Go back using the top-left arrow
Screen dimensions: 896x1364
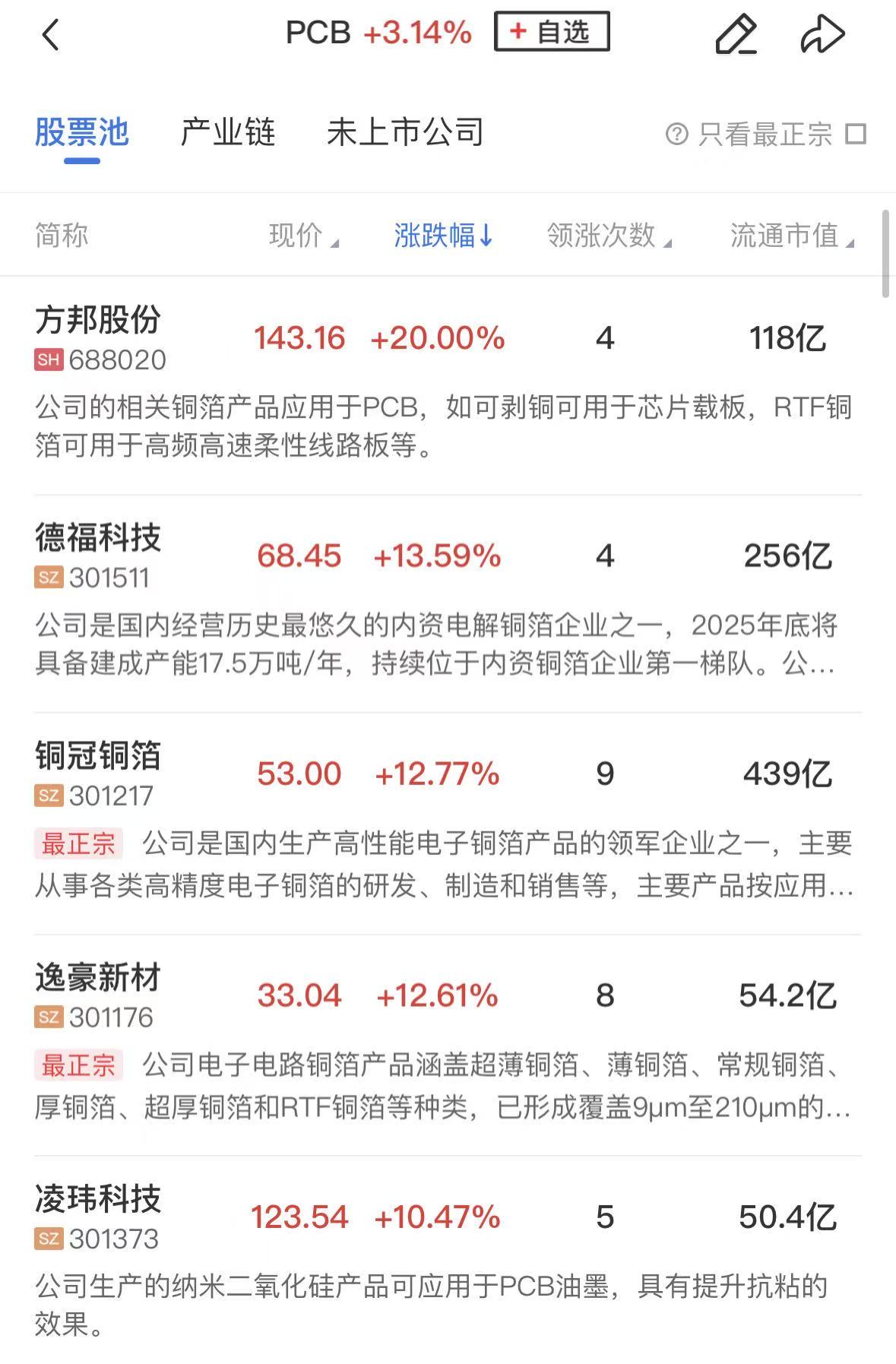point(51,35)
